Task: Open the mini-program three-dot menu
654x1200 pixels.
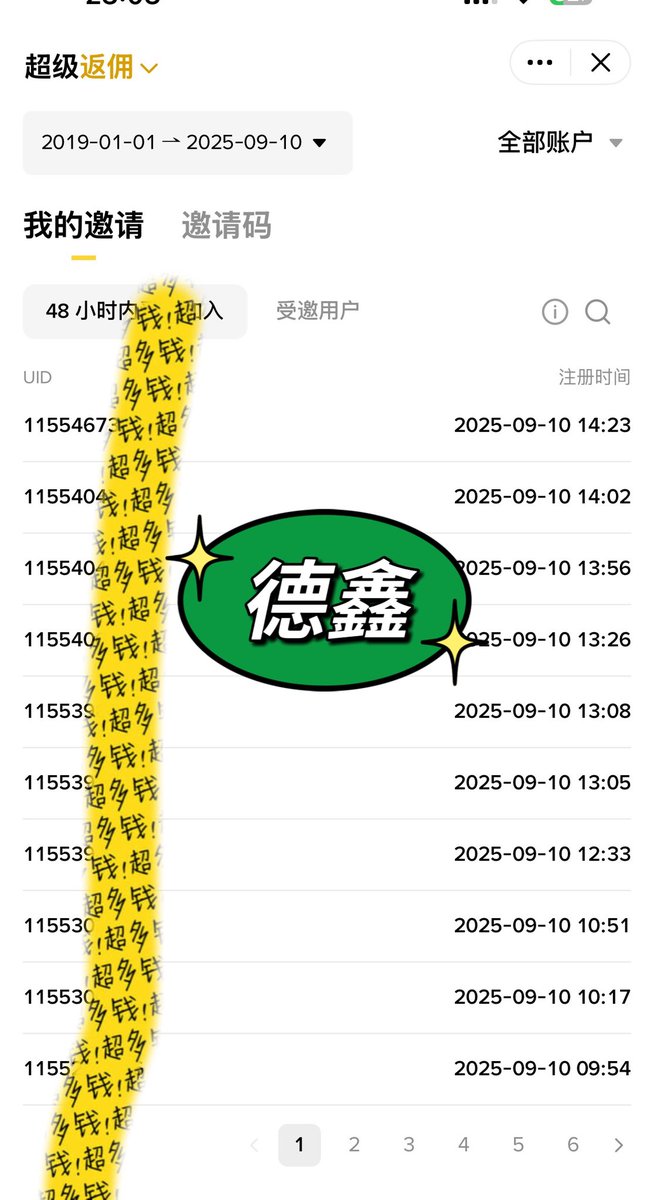Action: [540, 63]
